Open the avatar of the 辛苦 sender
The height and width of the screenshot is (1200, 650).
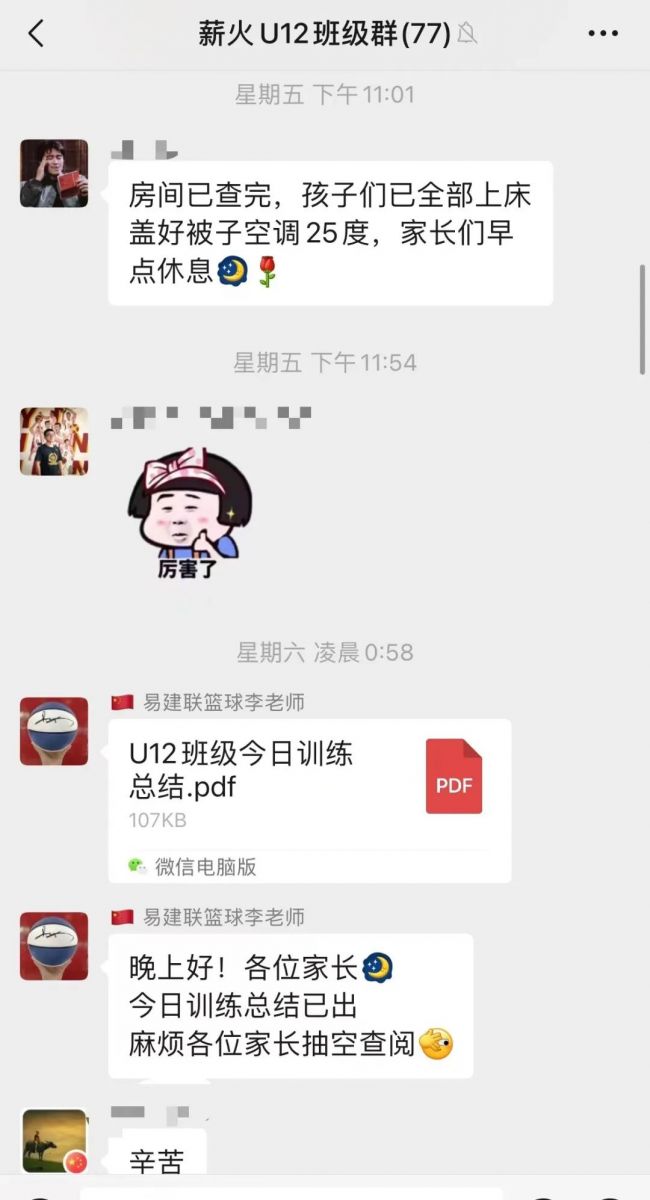tap(54, 1142)
